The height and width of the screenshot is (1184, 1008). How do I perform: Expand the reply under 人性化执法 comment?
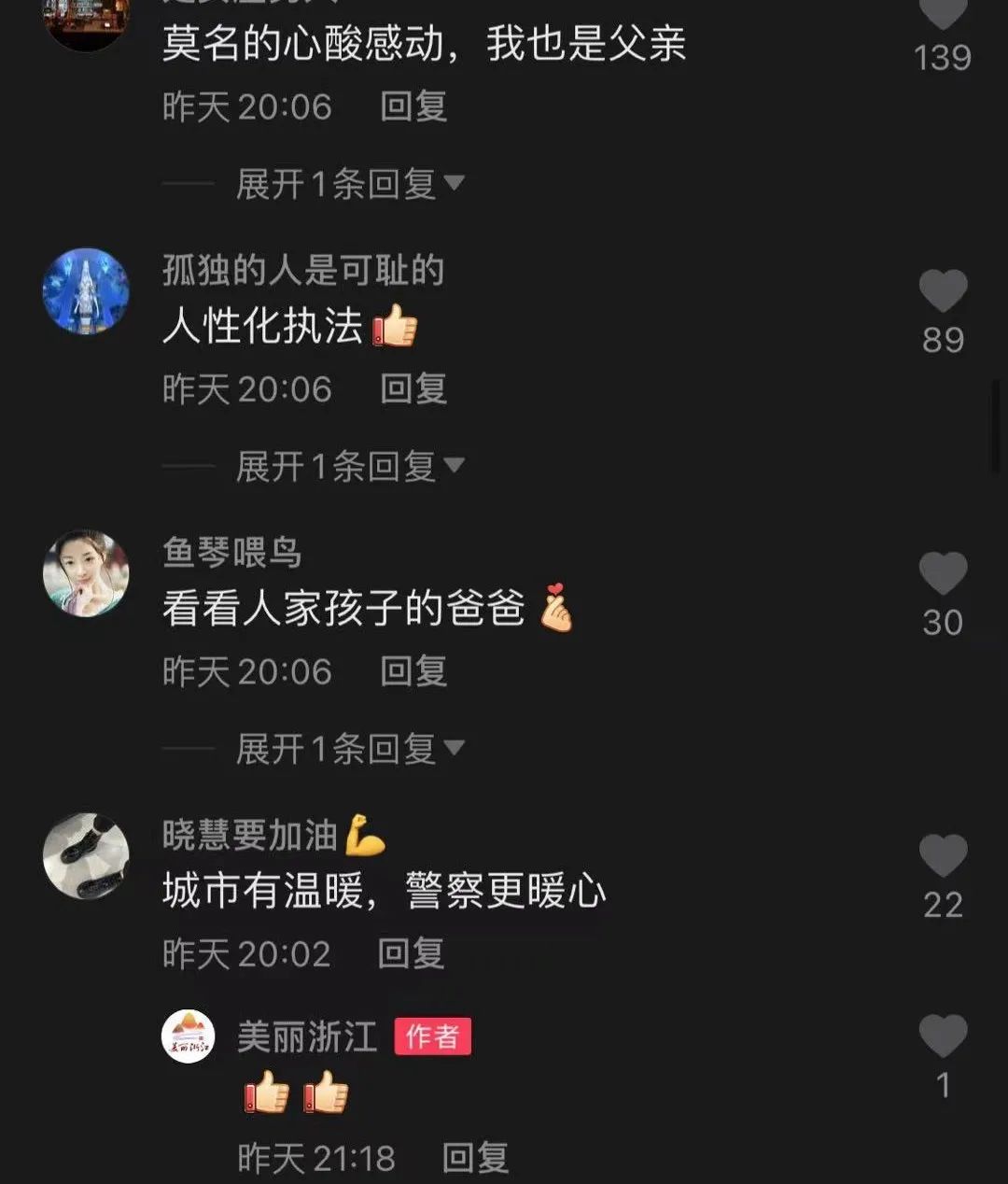(x=349, y=466)
